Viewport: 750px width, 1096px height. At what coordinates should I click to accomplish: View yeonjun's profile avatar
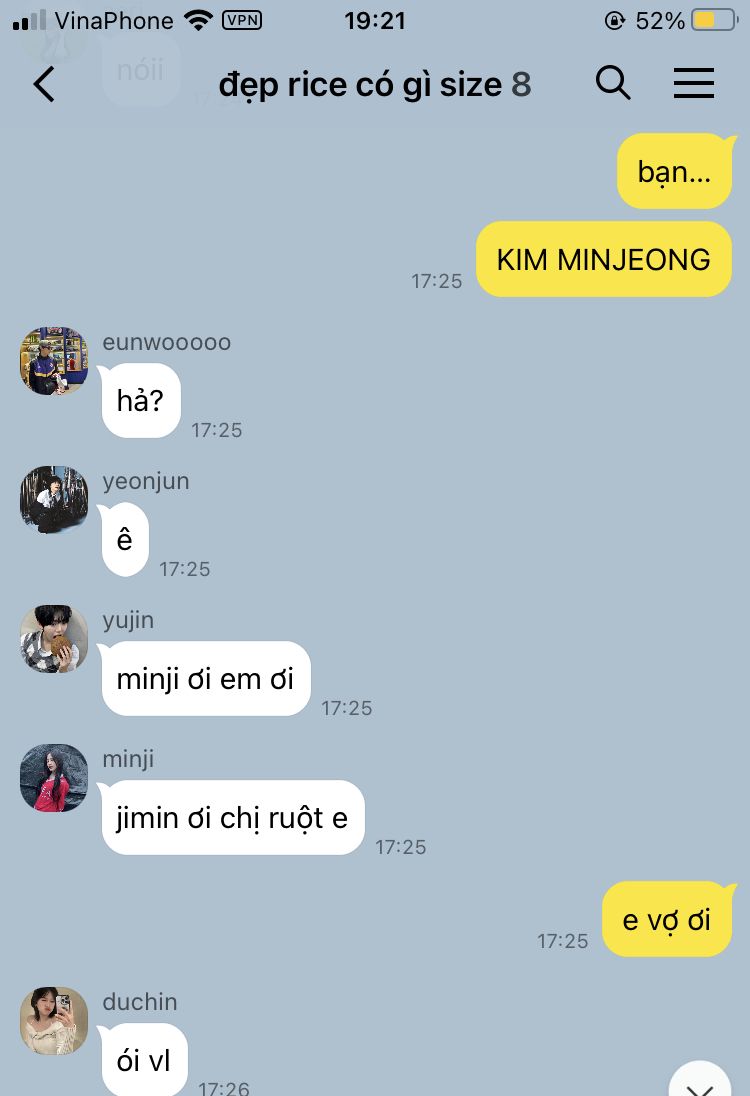(54, 500)
